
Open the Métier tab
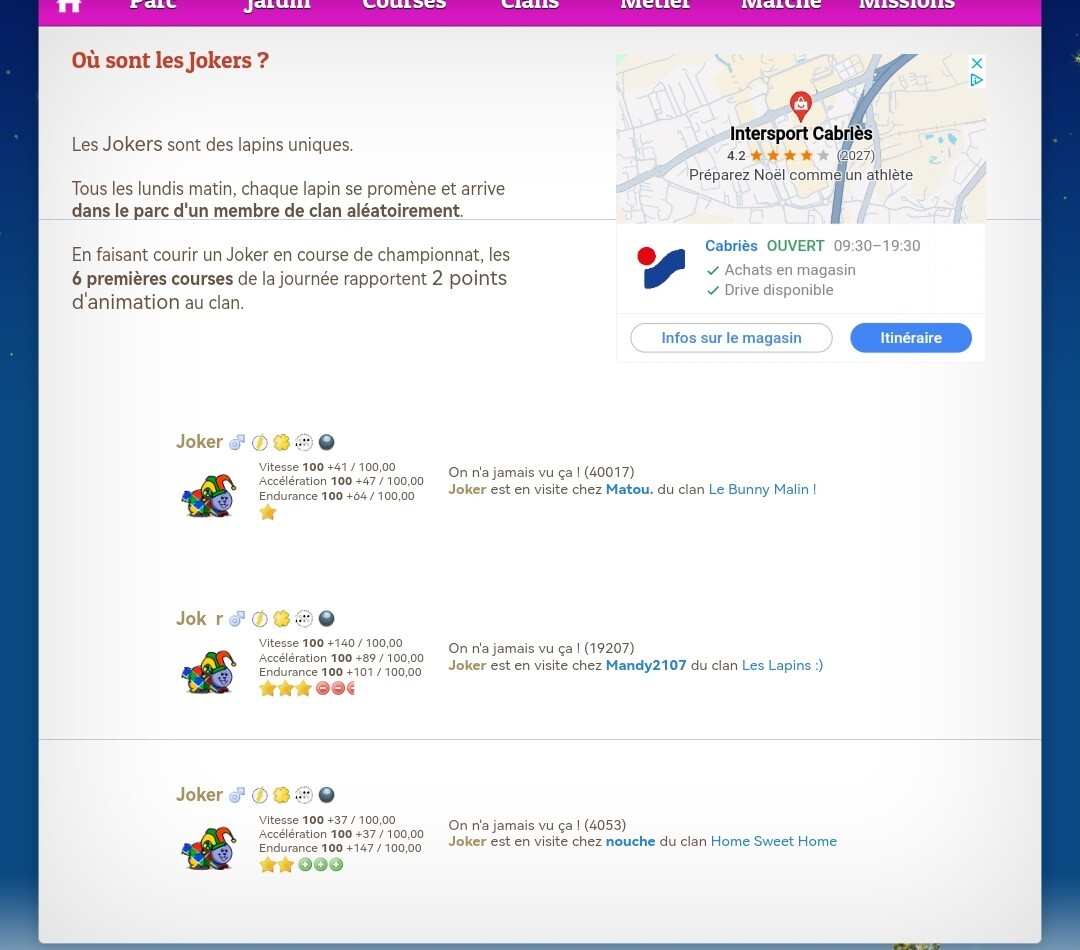pyautogui.click(x=655, y=5)
